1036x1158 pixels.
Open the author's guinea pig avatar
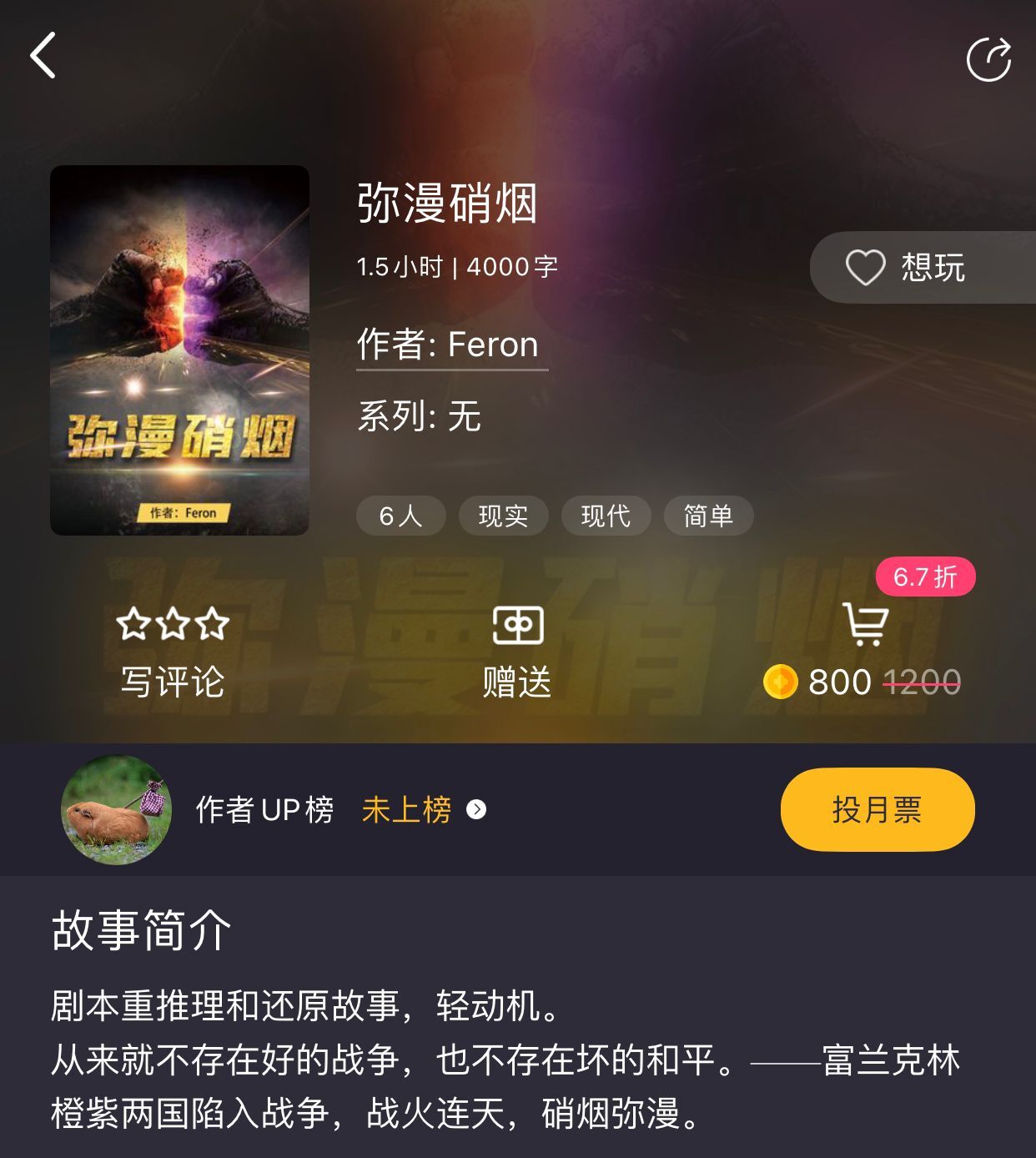[116, 809]
